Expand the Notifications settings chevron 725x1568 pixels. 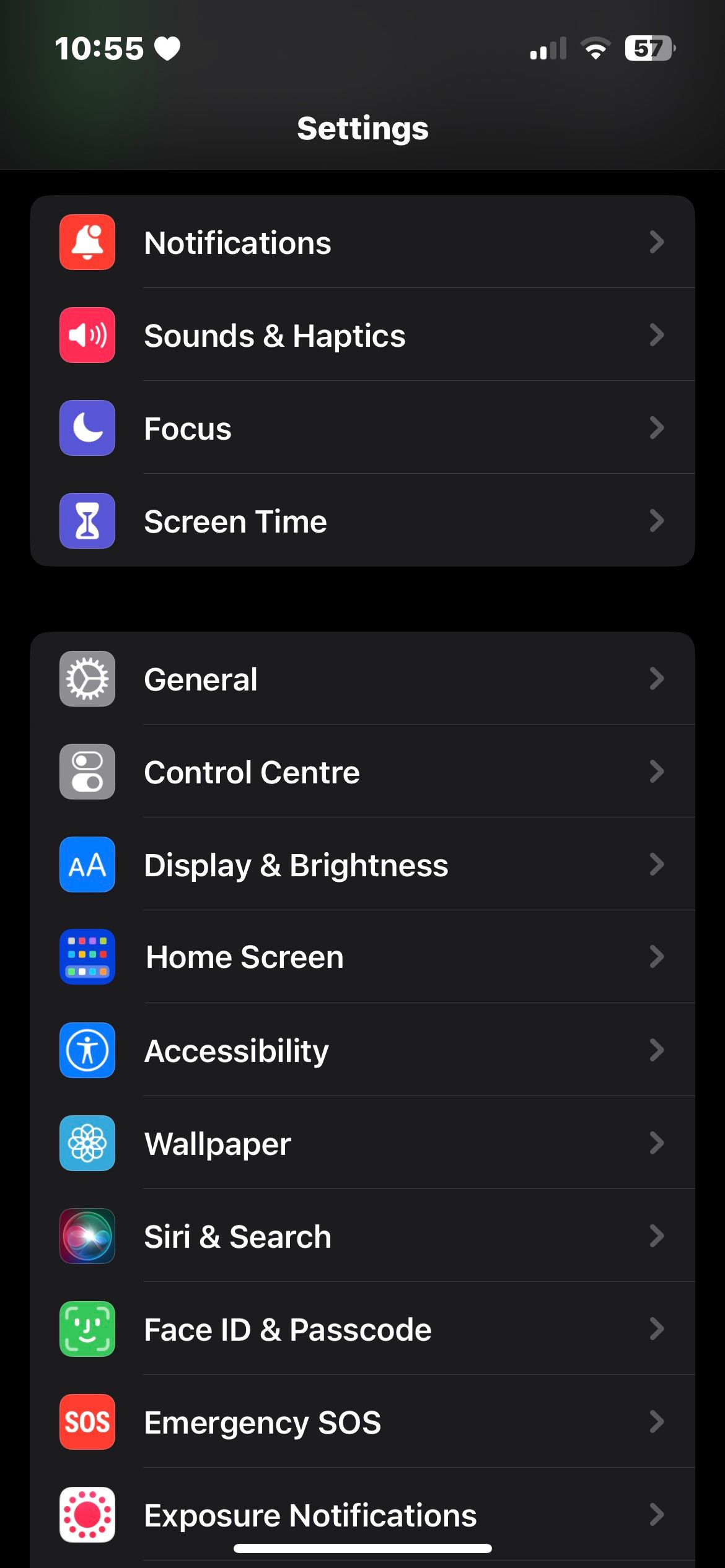click(x=657, y=242)
